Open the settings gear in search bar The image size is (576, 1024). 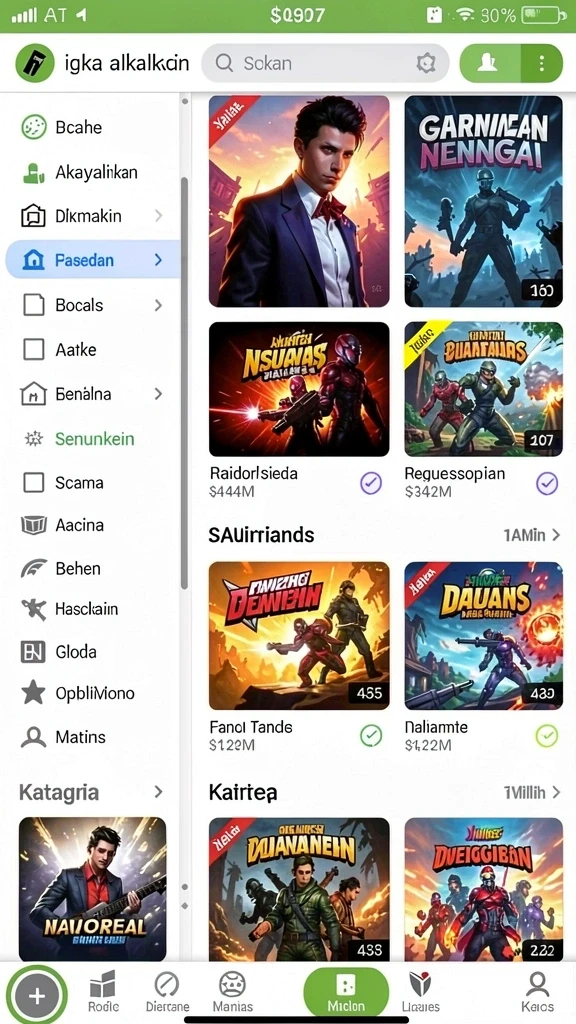point(426,63)
